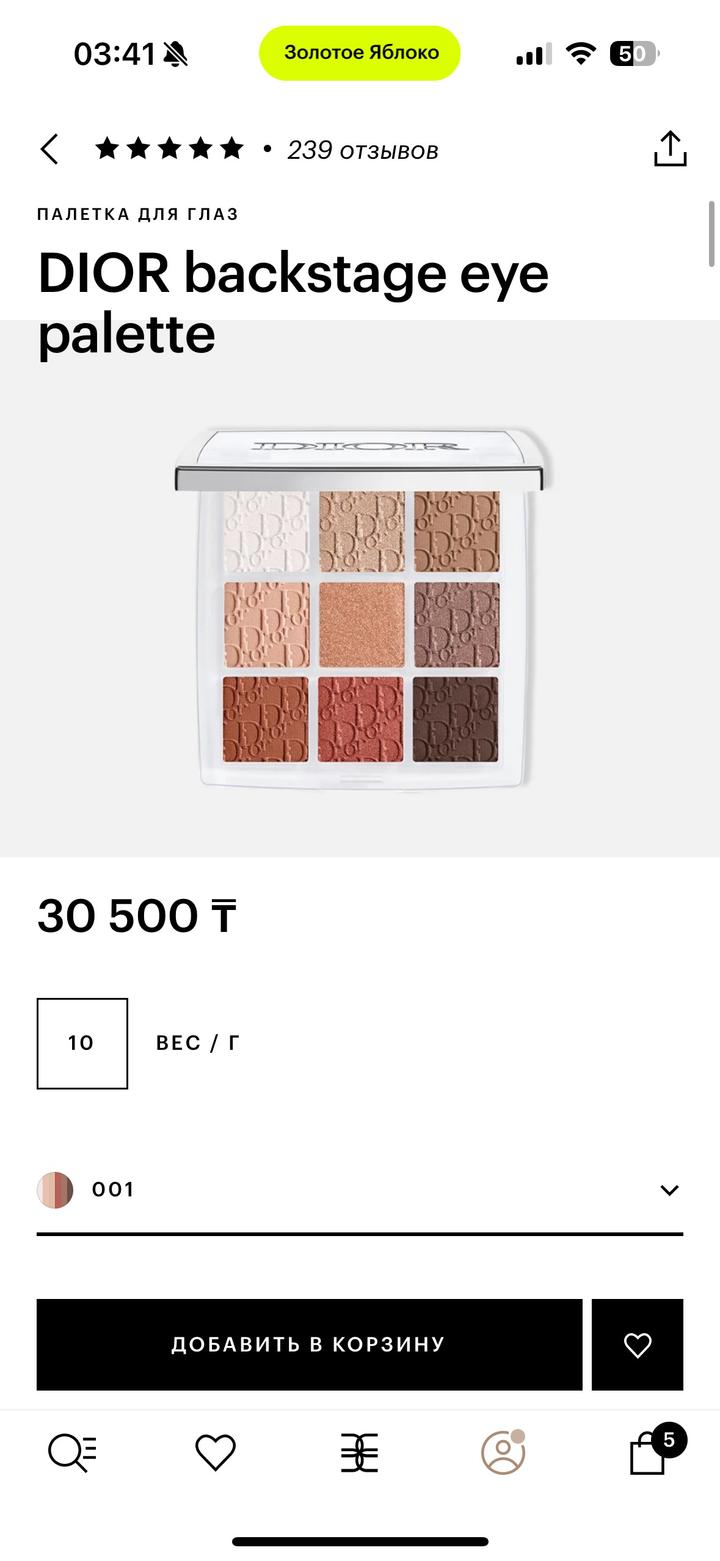Open the profile tab
The width and height of the screenshot is (720, 1561).
tap(503, 1452)
